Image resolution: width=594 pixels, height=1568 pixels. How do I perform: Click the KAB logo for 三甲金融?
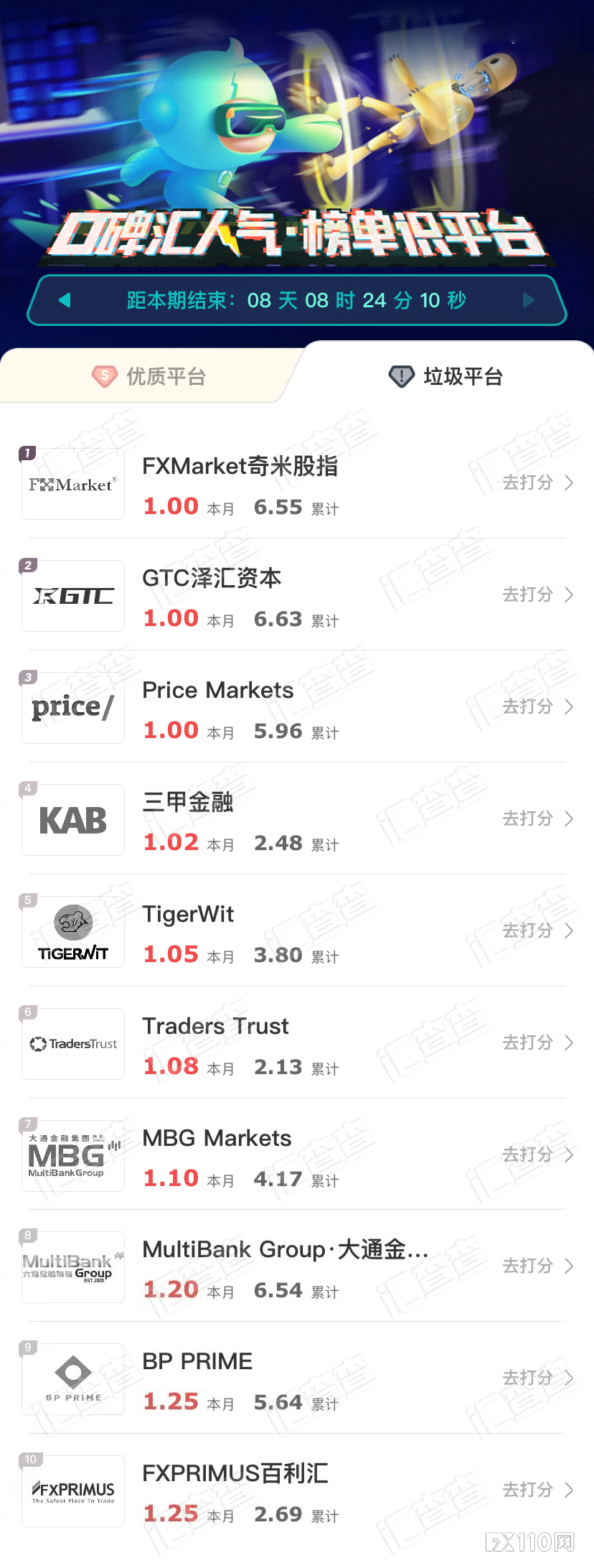tap(72, 819)
